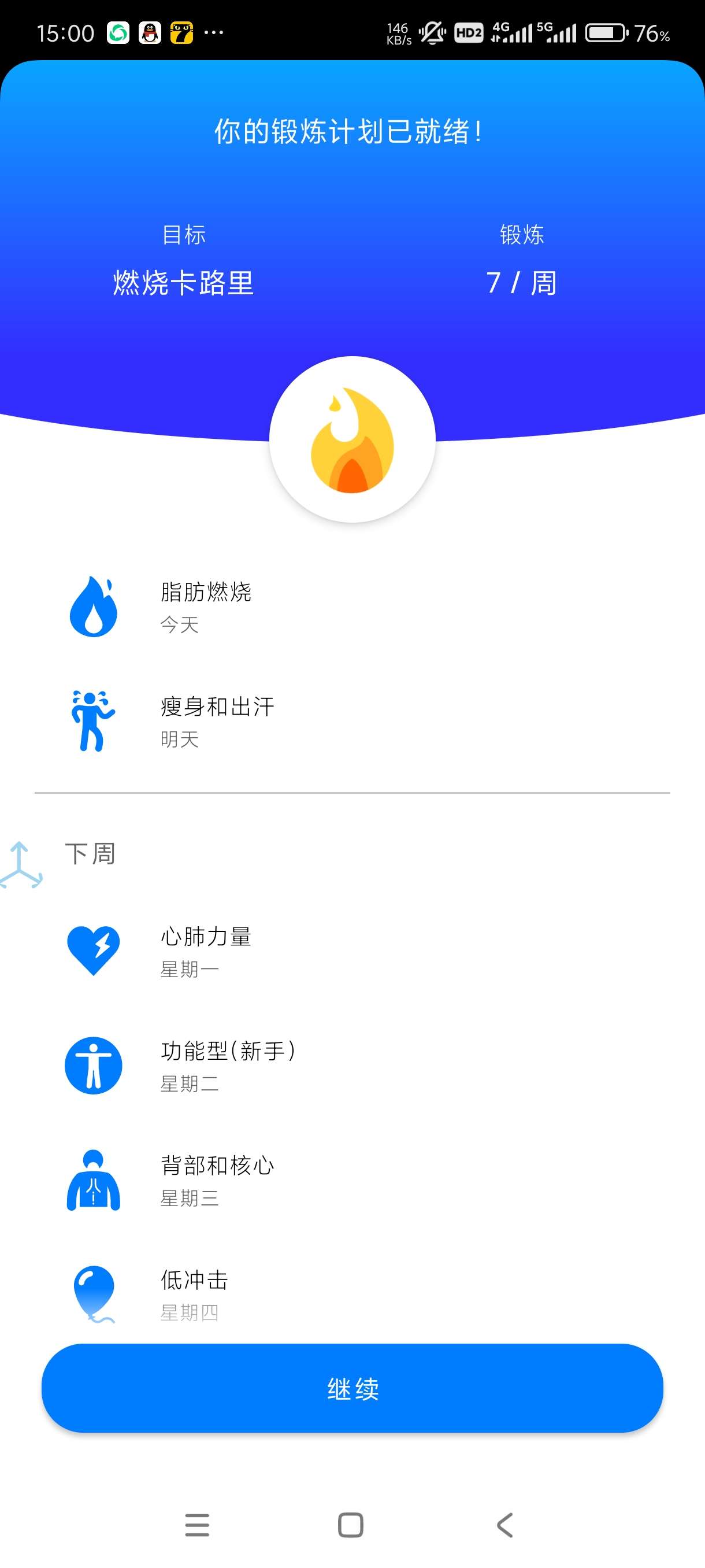The height and width of the screenshot is (1568, 705).
Task: View the 功能型(新手) Tuesday workout
Action: 228,1065
